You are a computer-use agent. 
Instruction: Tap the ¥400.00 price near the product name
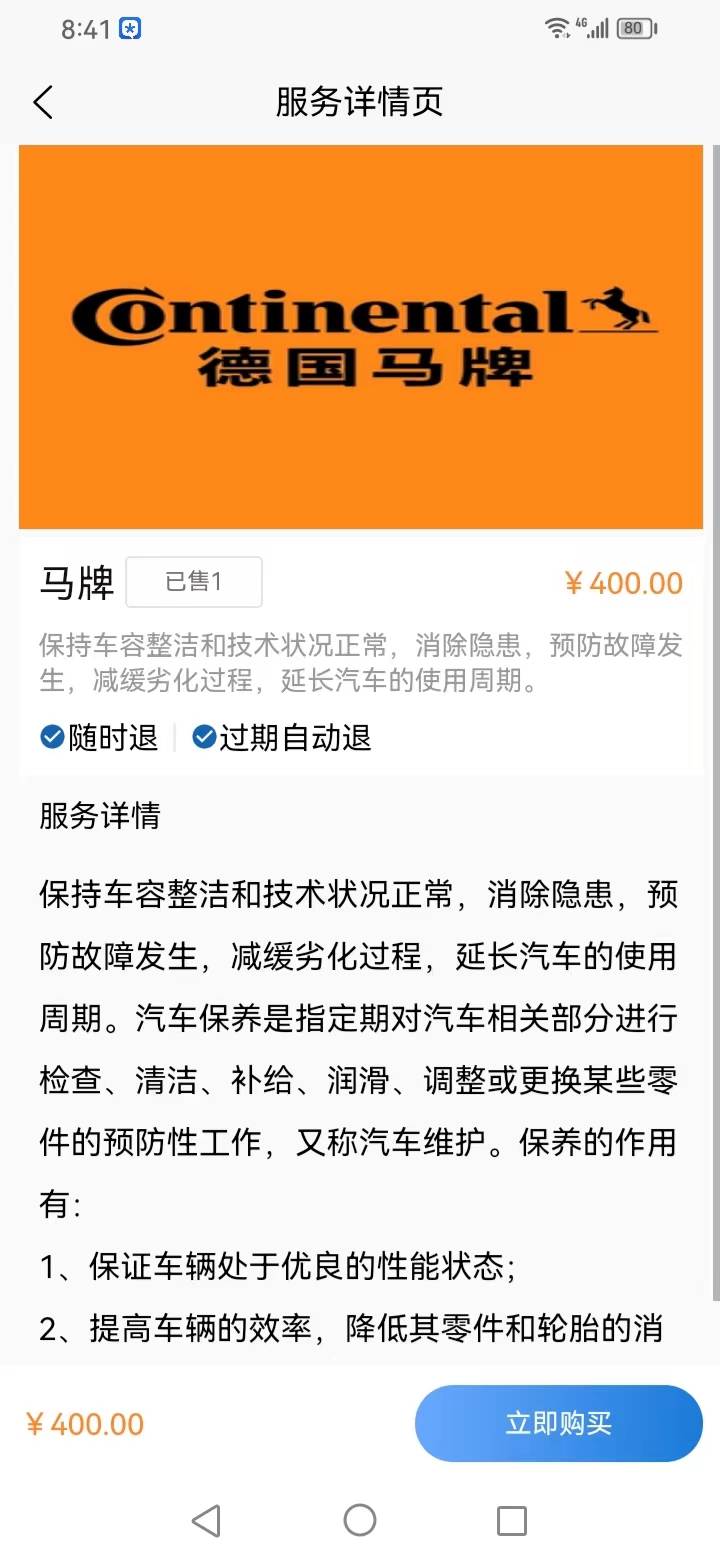click(623, 582)
